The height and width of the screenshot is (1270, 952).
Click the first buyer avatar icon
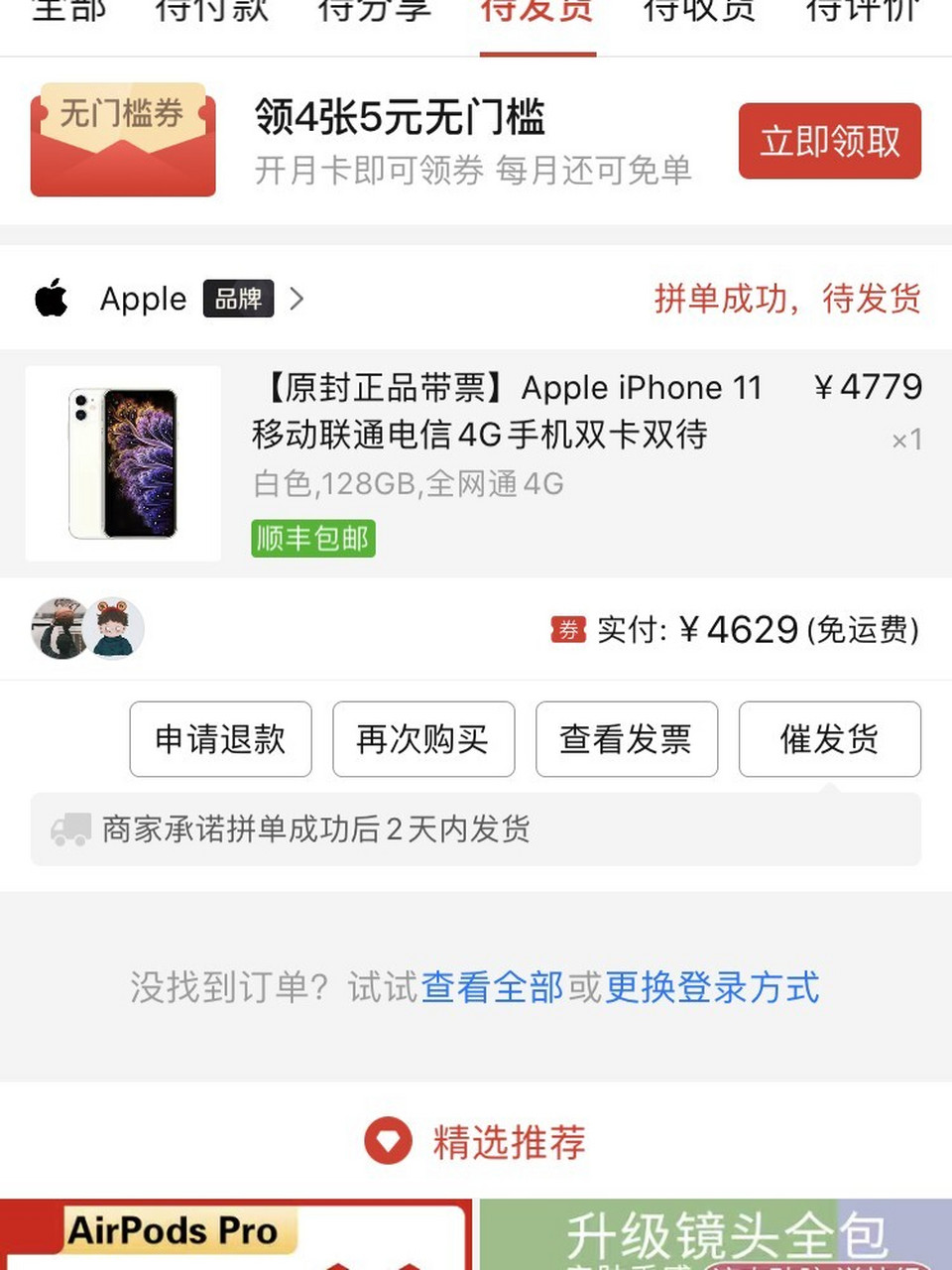59,628
